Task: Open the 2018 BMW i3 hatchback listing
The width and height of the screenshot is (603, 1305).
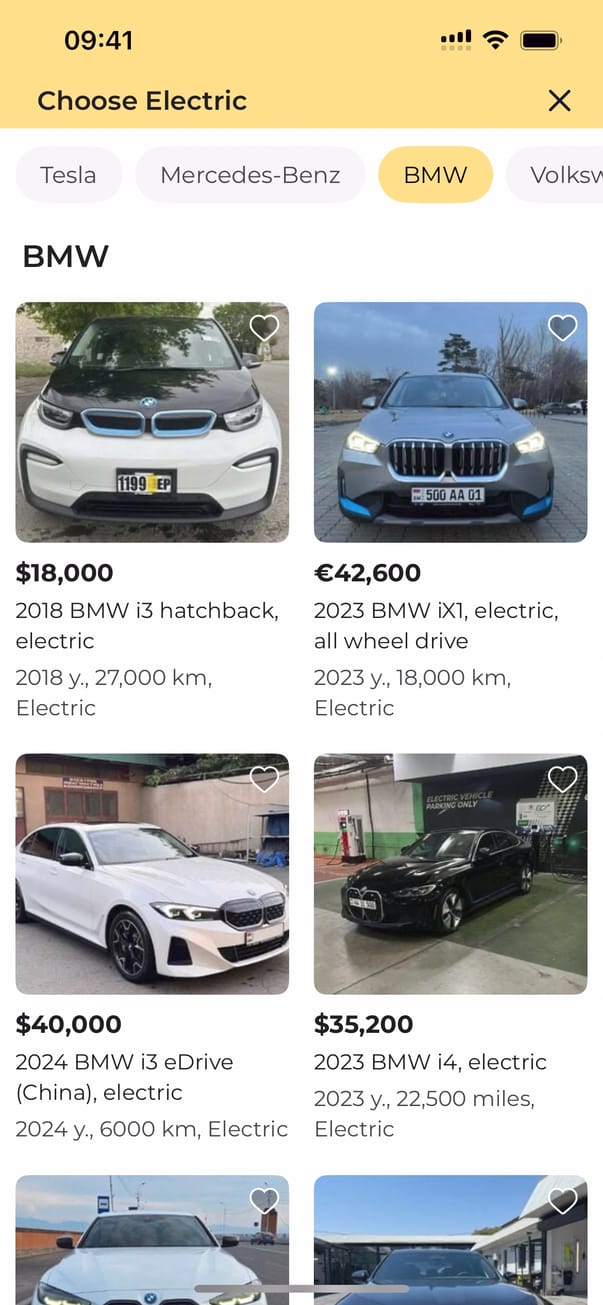Action: [152, 422]
